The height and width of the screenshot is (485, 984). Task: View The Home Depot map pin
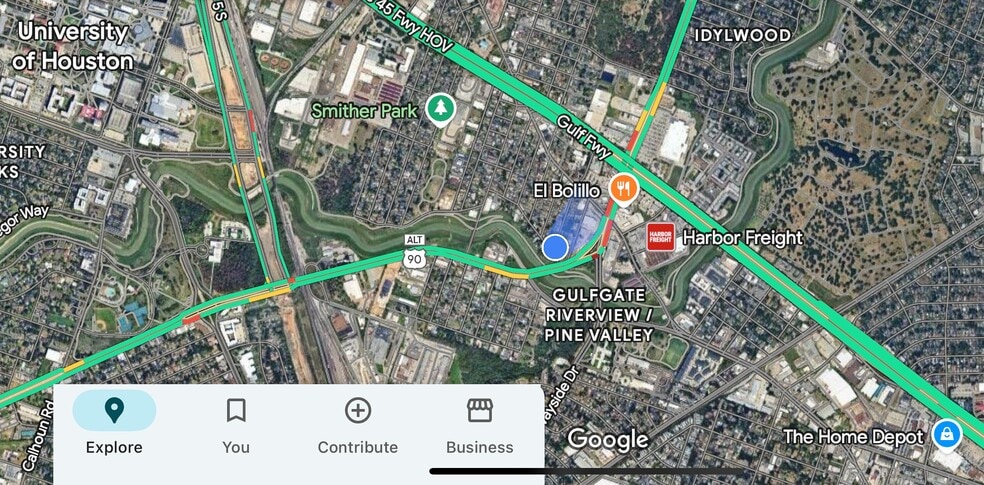[x=946, y=435]
